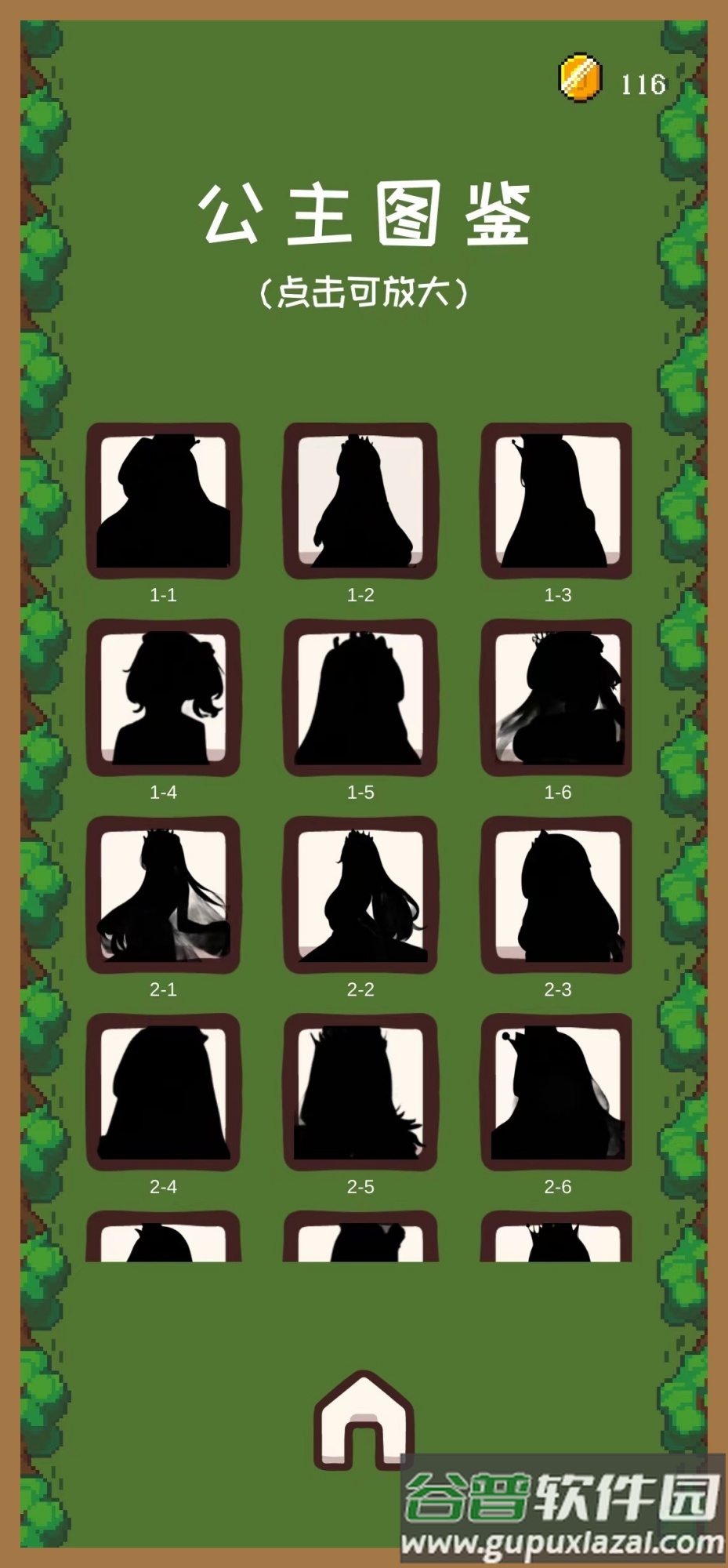Select the 1-6 princess tile
This screenshot has height=1568, width=728.
pyautogui.click(x=556, y=698)
